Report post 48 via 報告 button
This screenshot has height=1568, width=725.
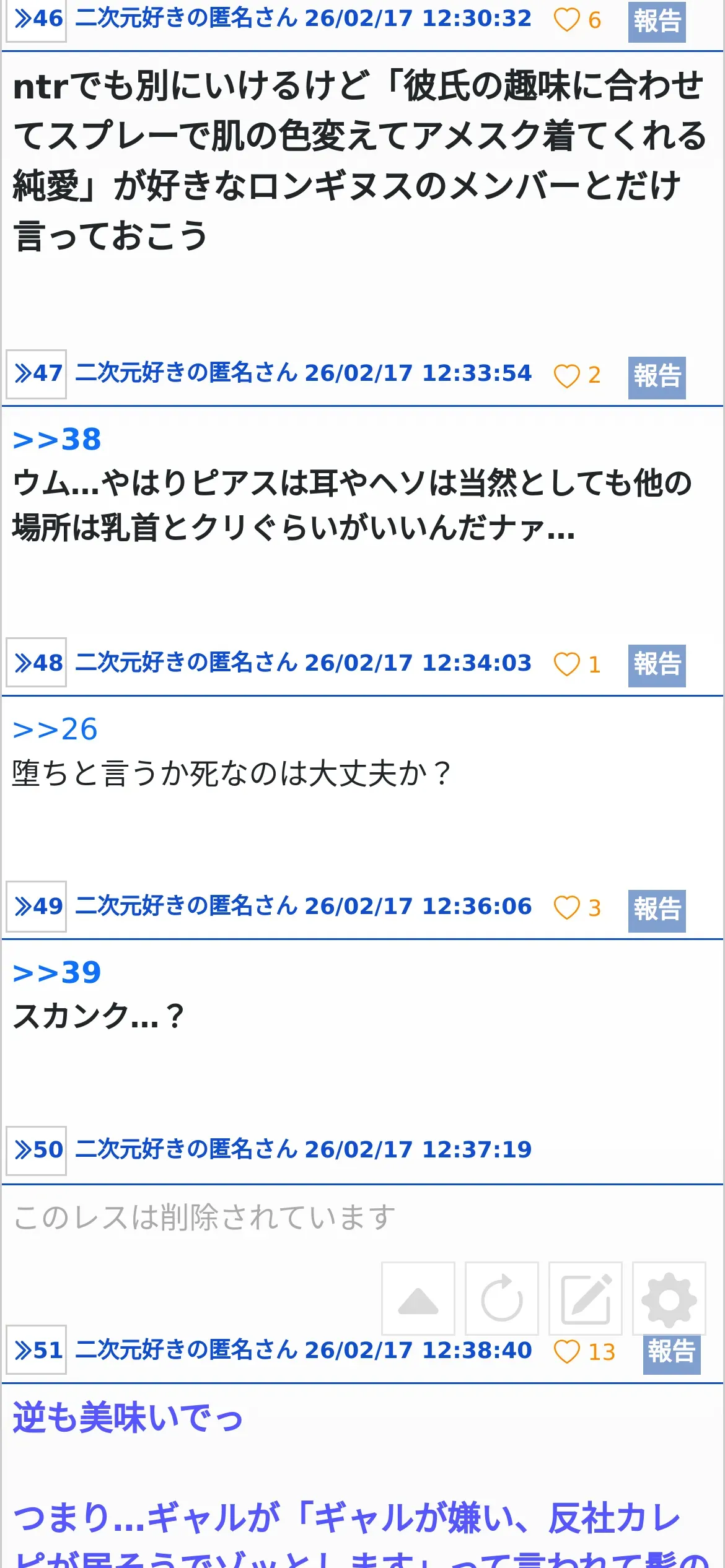tap(657, 666)
